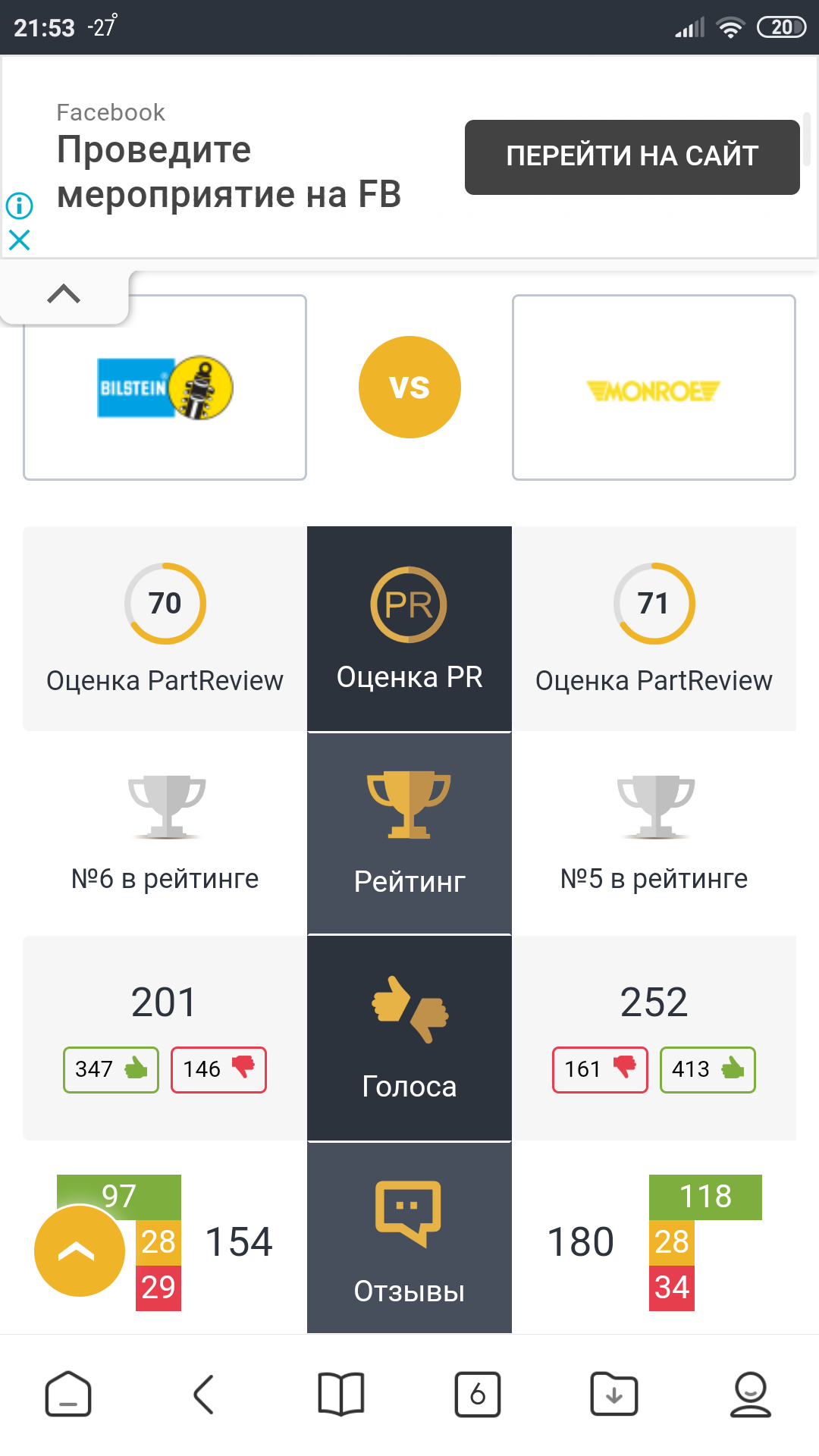Viewport: 819px width, 1456px height.
Task: Open the browser profile menu
Action: tap(751, 1394)
